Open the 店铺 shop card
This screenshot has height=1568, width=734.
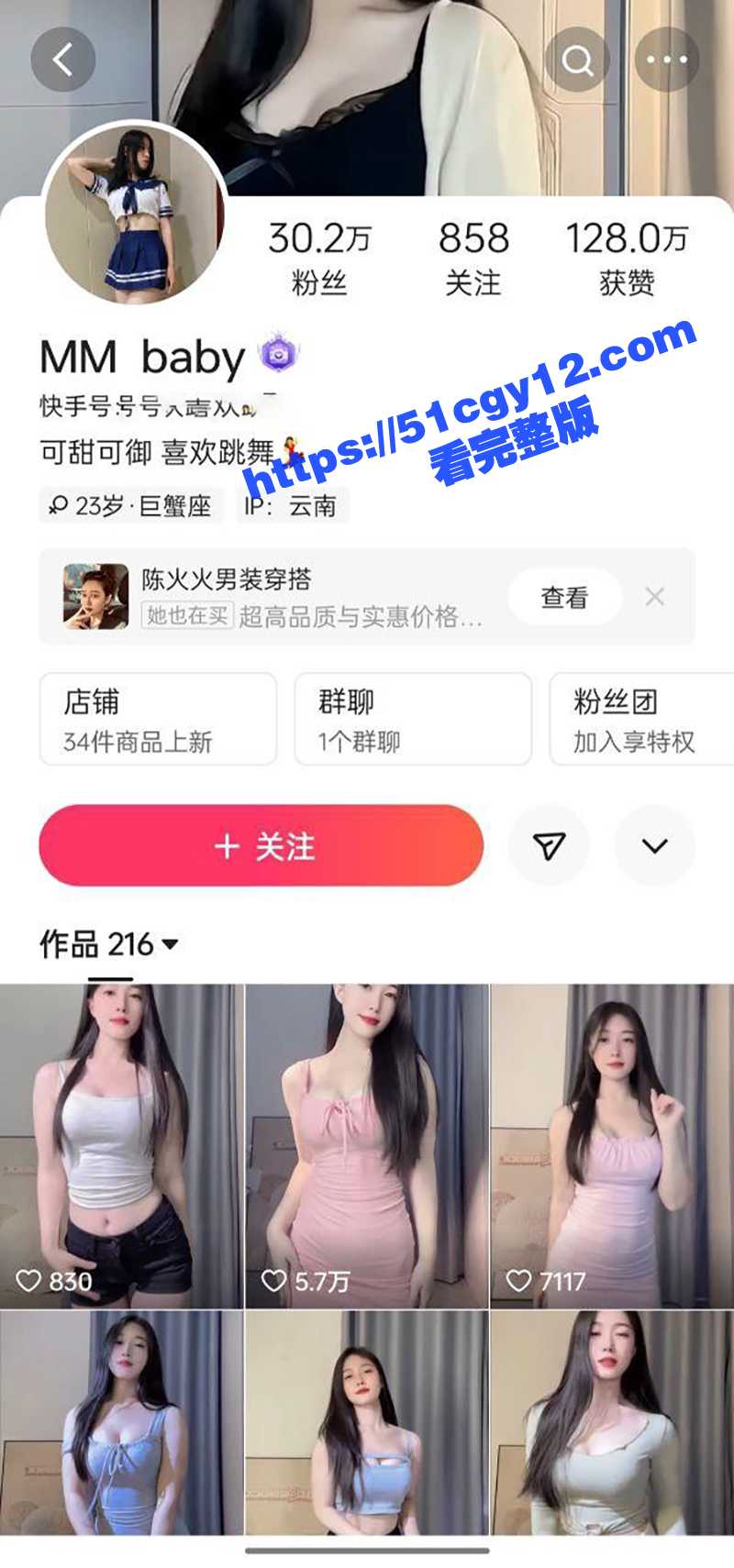[158, 719]
